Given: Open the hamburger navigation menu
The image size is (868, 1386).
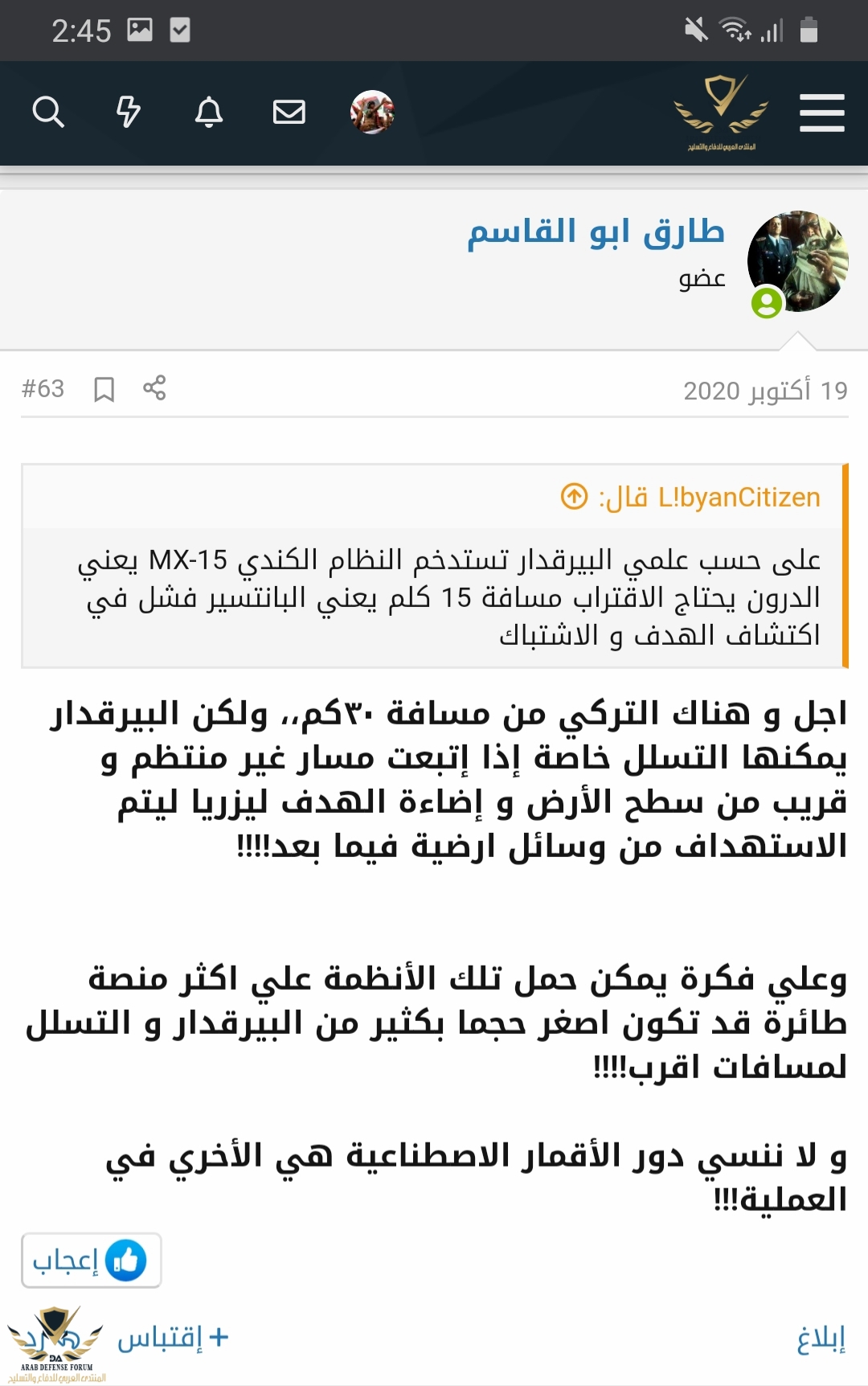Looking at the screenshot, I should pyautogui.click(x=821, y=113).
